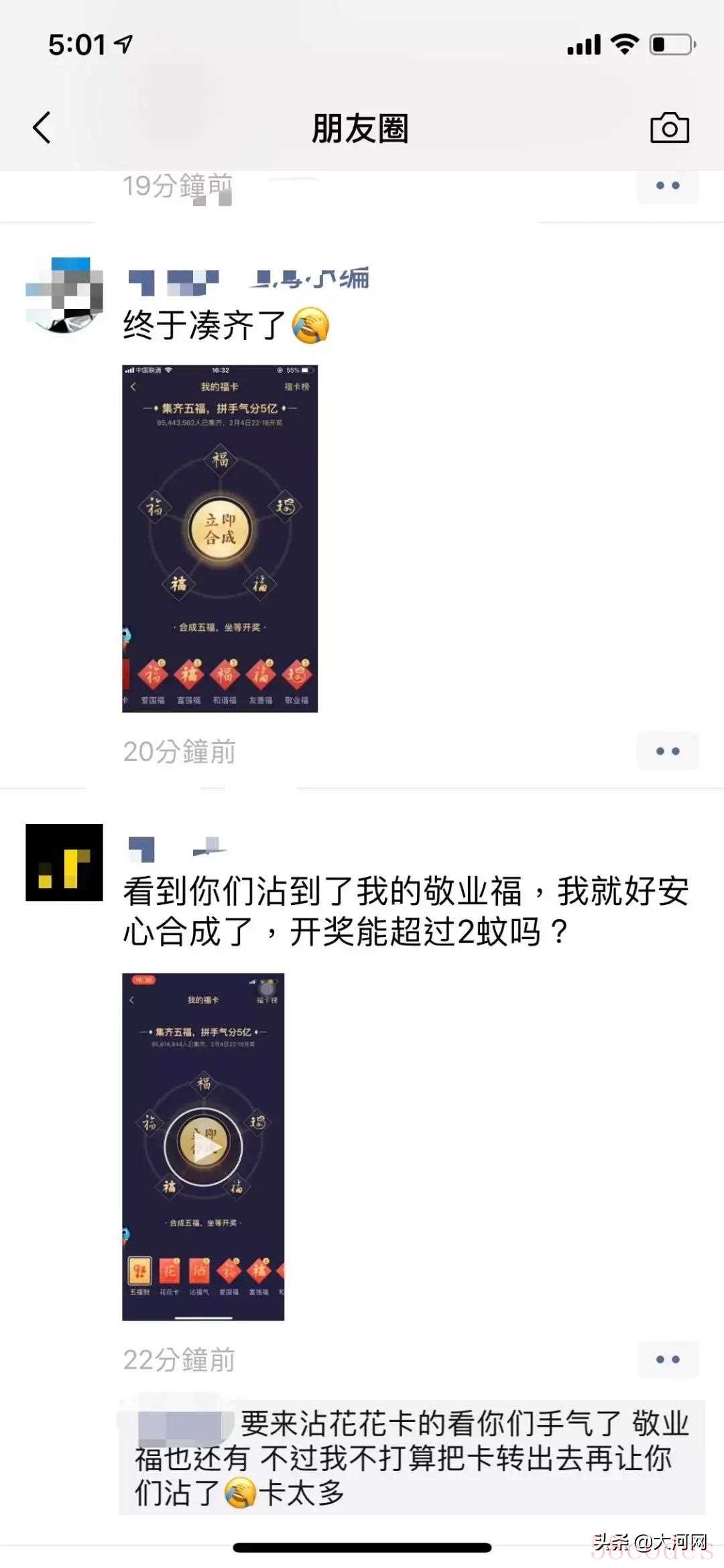
Task: Reply to the comment about 花花卡
Action: tap(412, 1457)
